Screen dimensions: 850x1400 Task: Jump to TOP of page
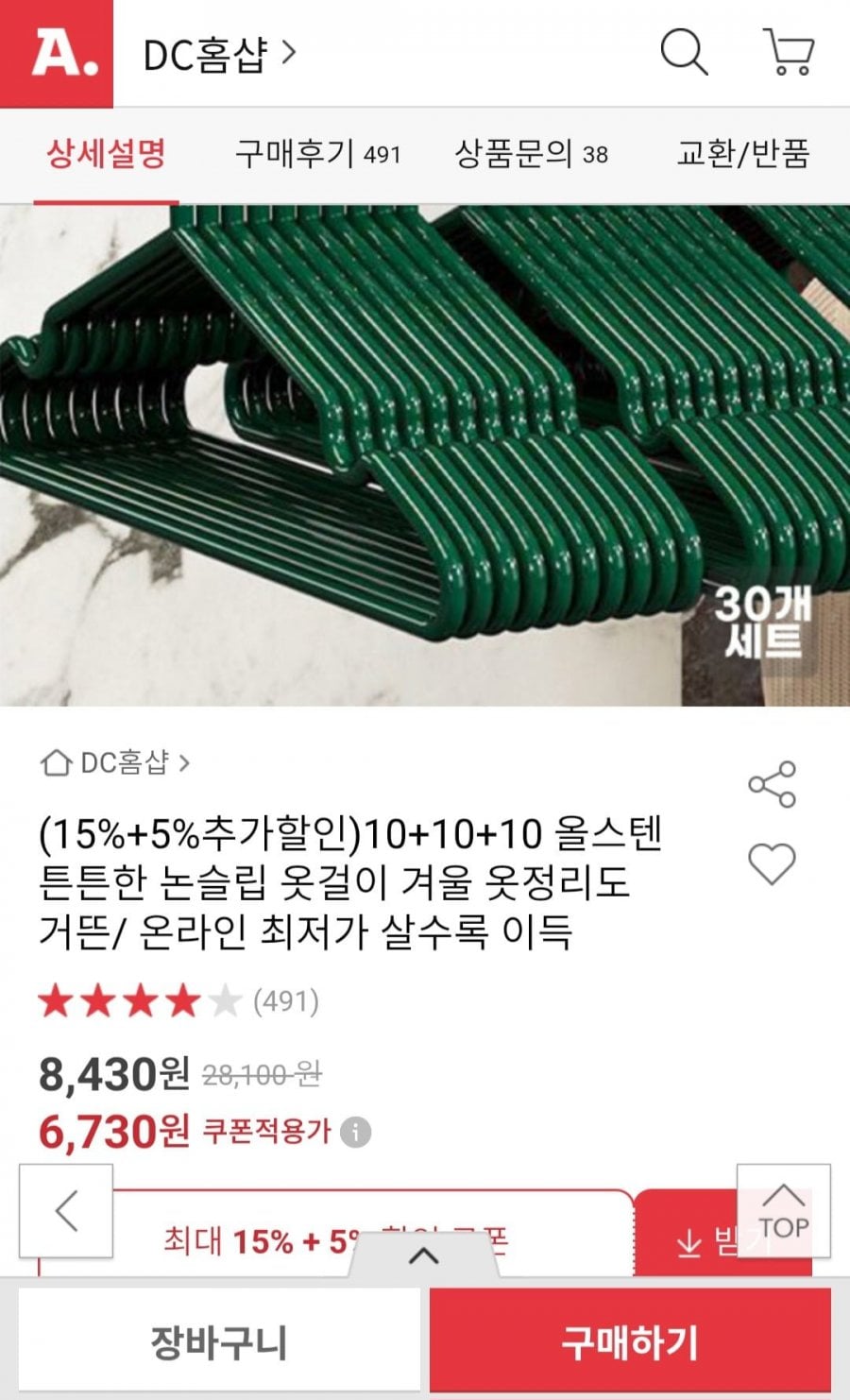(783, 1210)
